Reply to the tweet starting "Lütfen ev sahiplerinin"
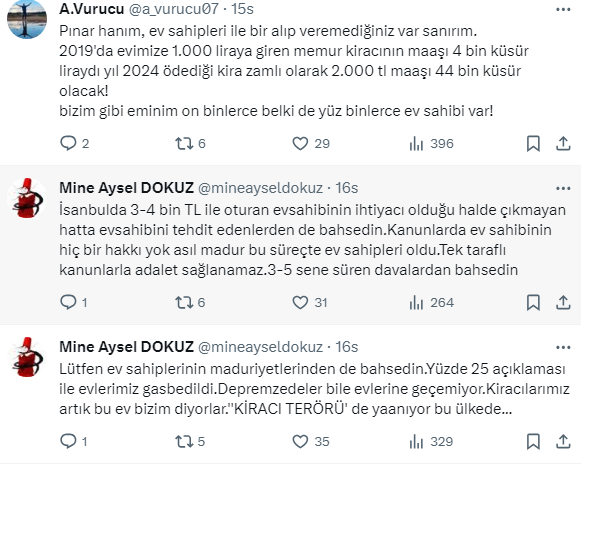Screen dimensions: 609x537 [69, 441]
